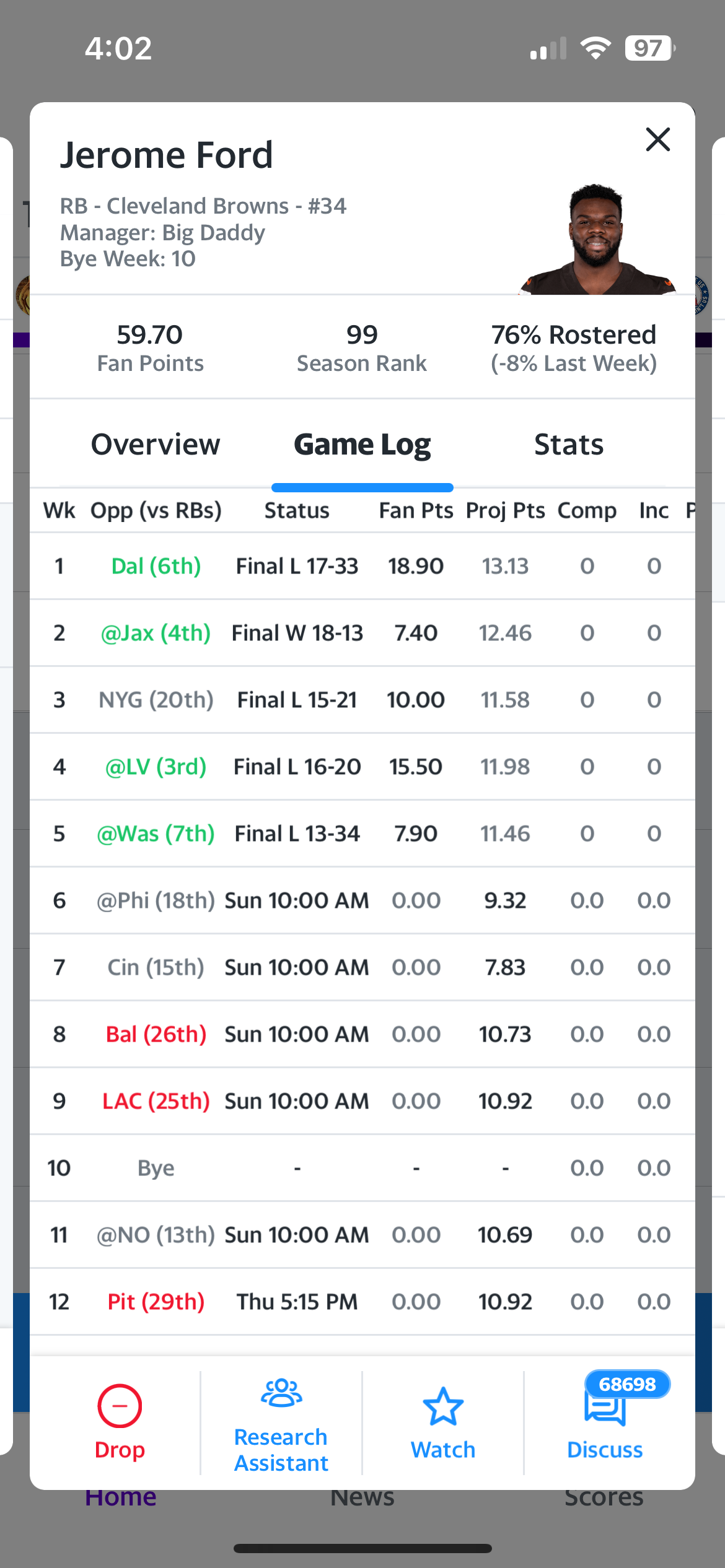Close the Jerome Ford player card

(x=657, y=139)
